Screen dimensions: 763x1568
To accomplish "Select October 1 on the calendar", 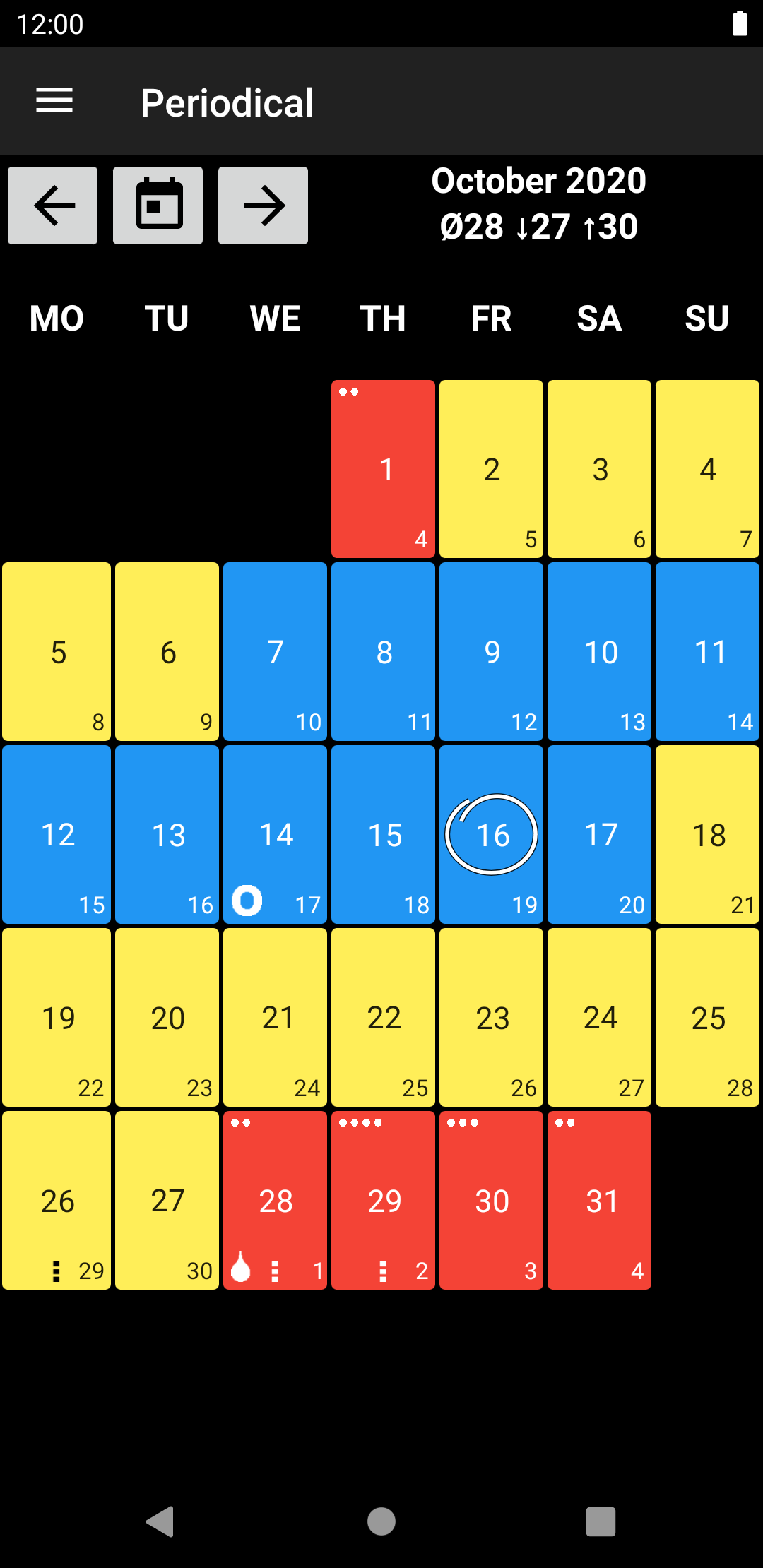I will point(383,469).
